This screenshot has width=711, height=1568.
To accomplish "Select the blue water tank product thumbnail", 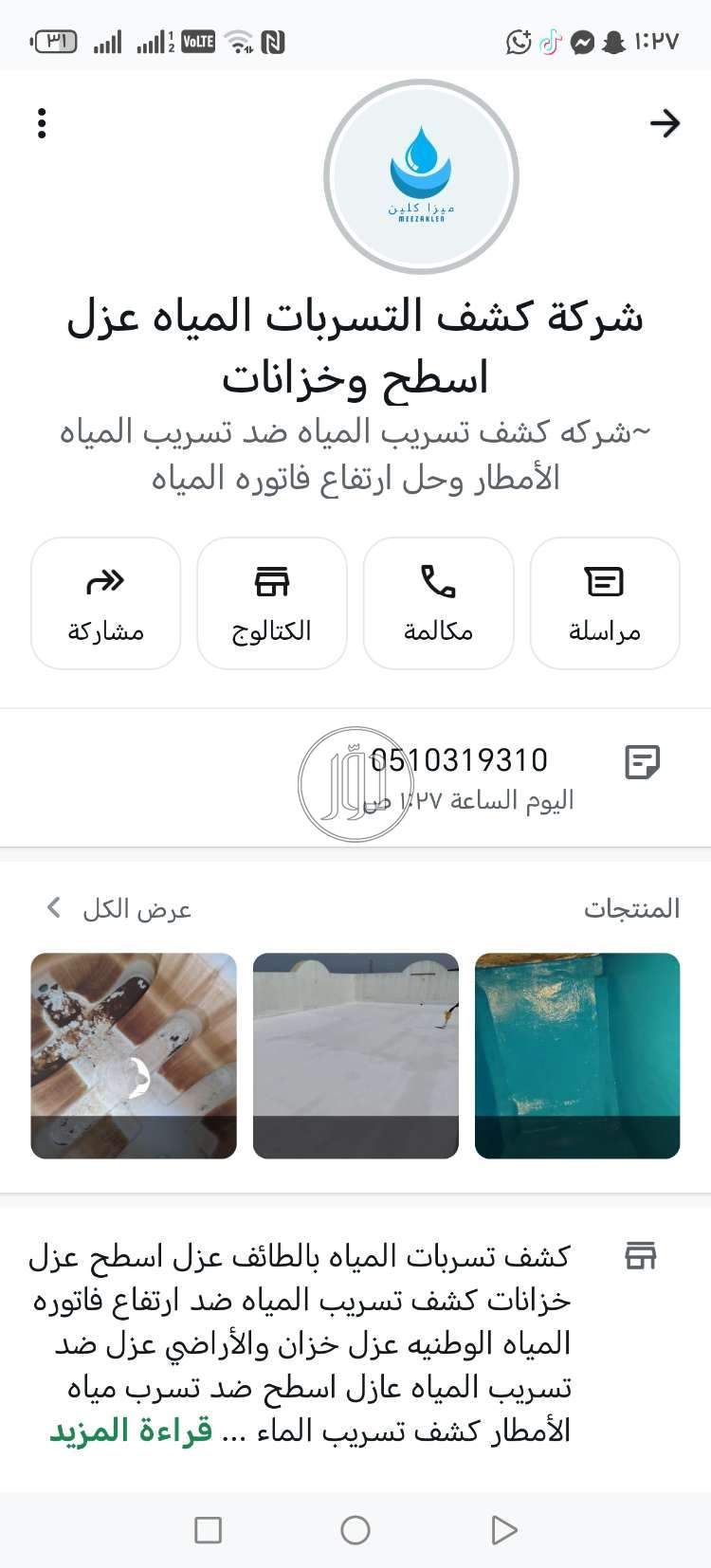I will pos(576,1055).
